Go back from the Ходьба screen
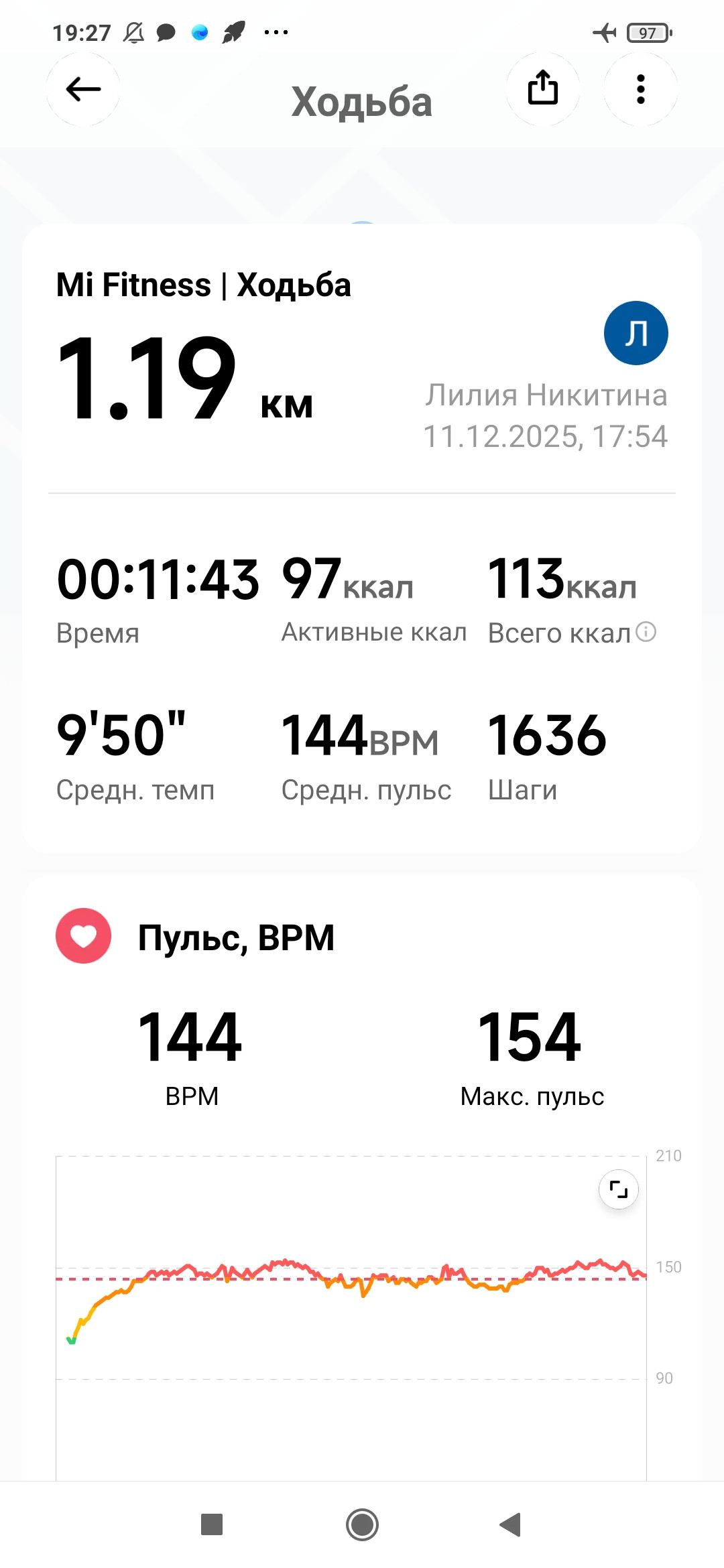This screenshot has height=1568, width=724. coord(83,89)
